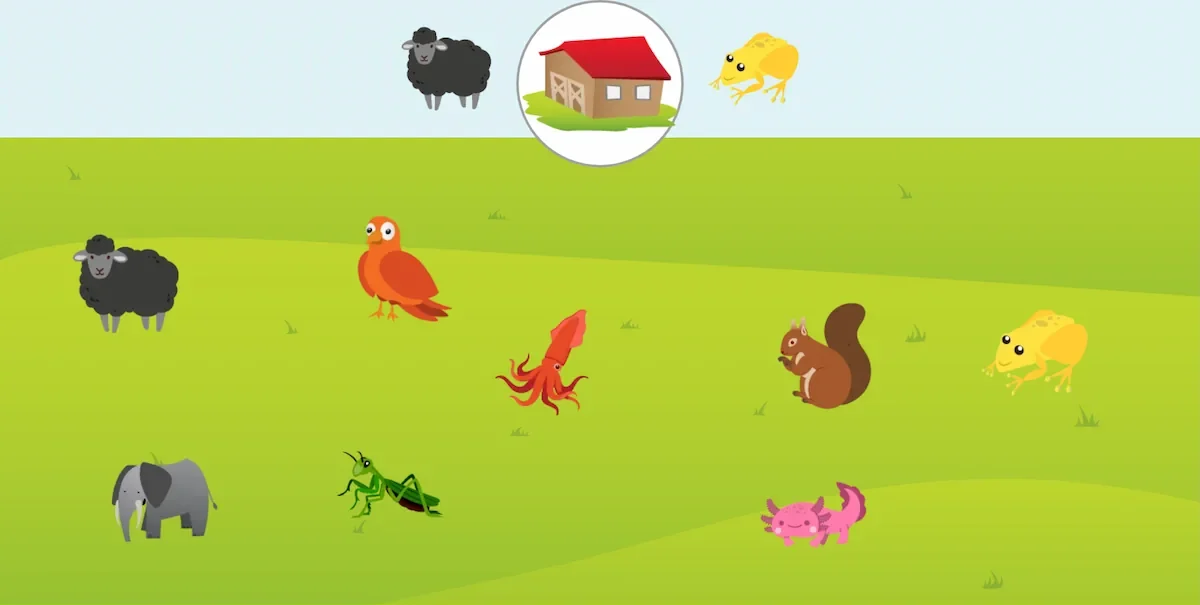Select the gray elephant
The width and height of the screenshot is (1200, 605).
162,497
